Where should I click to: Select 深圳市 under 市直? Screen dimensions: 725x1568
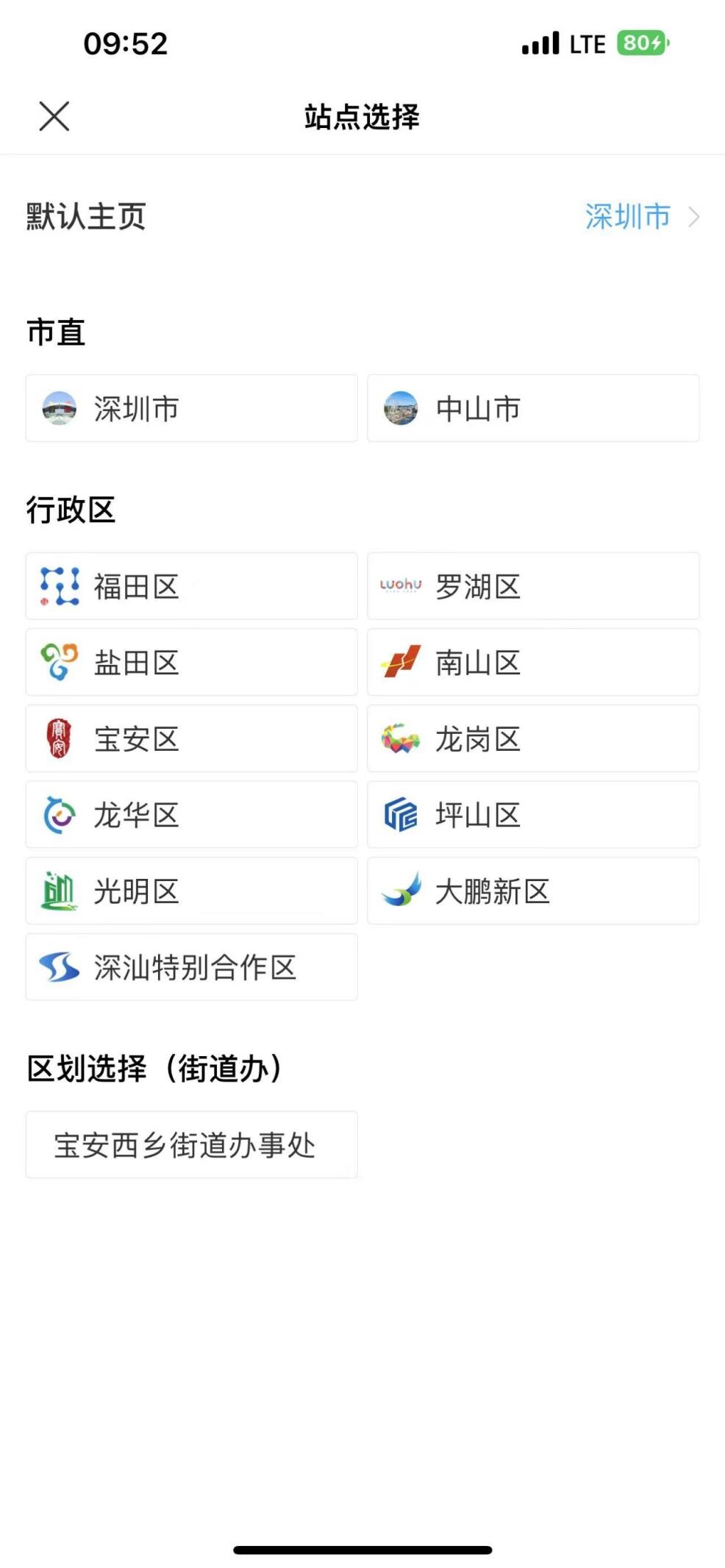point(191,408)
